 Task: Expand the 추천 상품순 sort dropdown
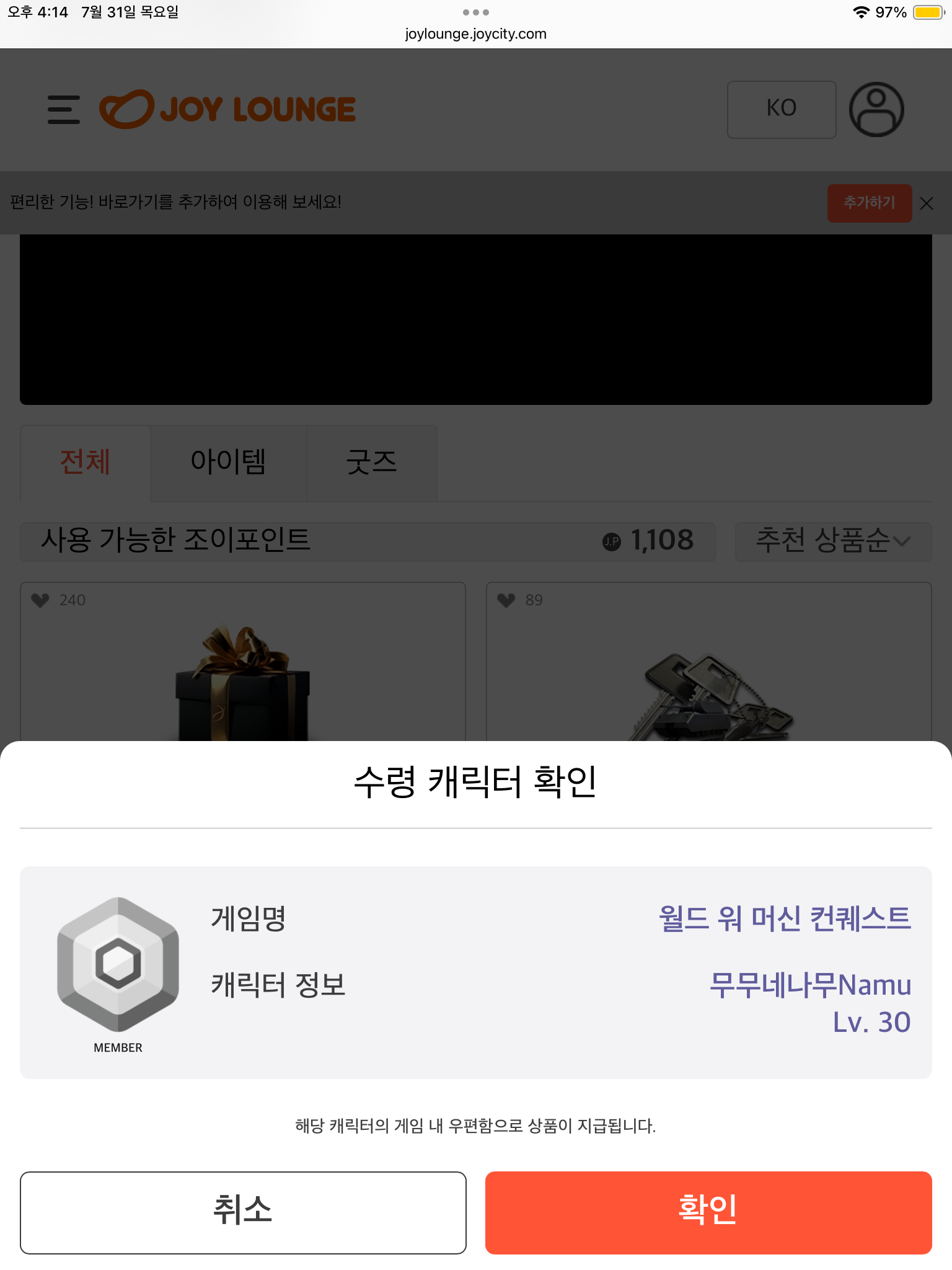(x=832, y=541)
